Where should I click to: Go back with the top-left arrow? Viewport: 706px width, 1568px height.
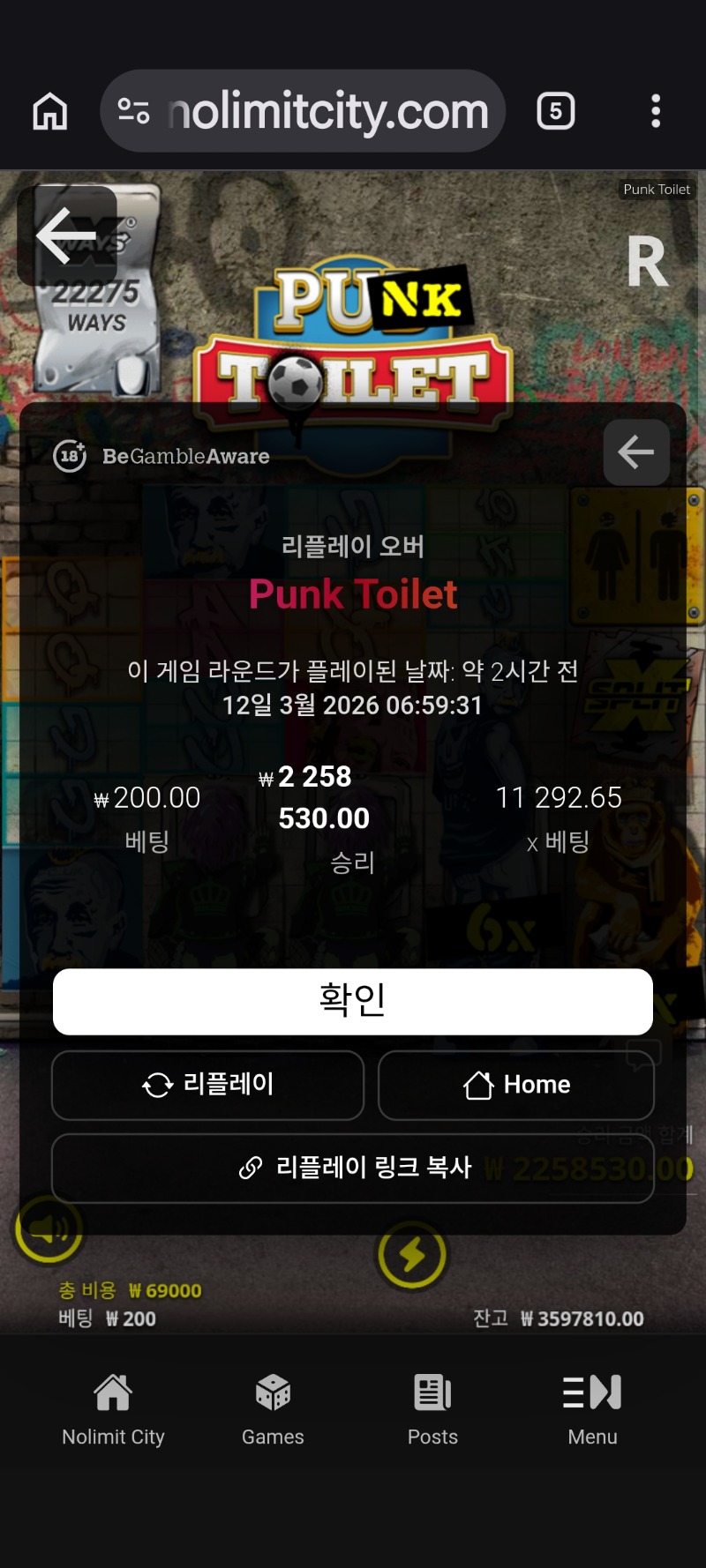pos(67,235)
